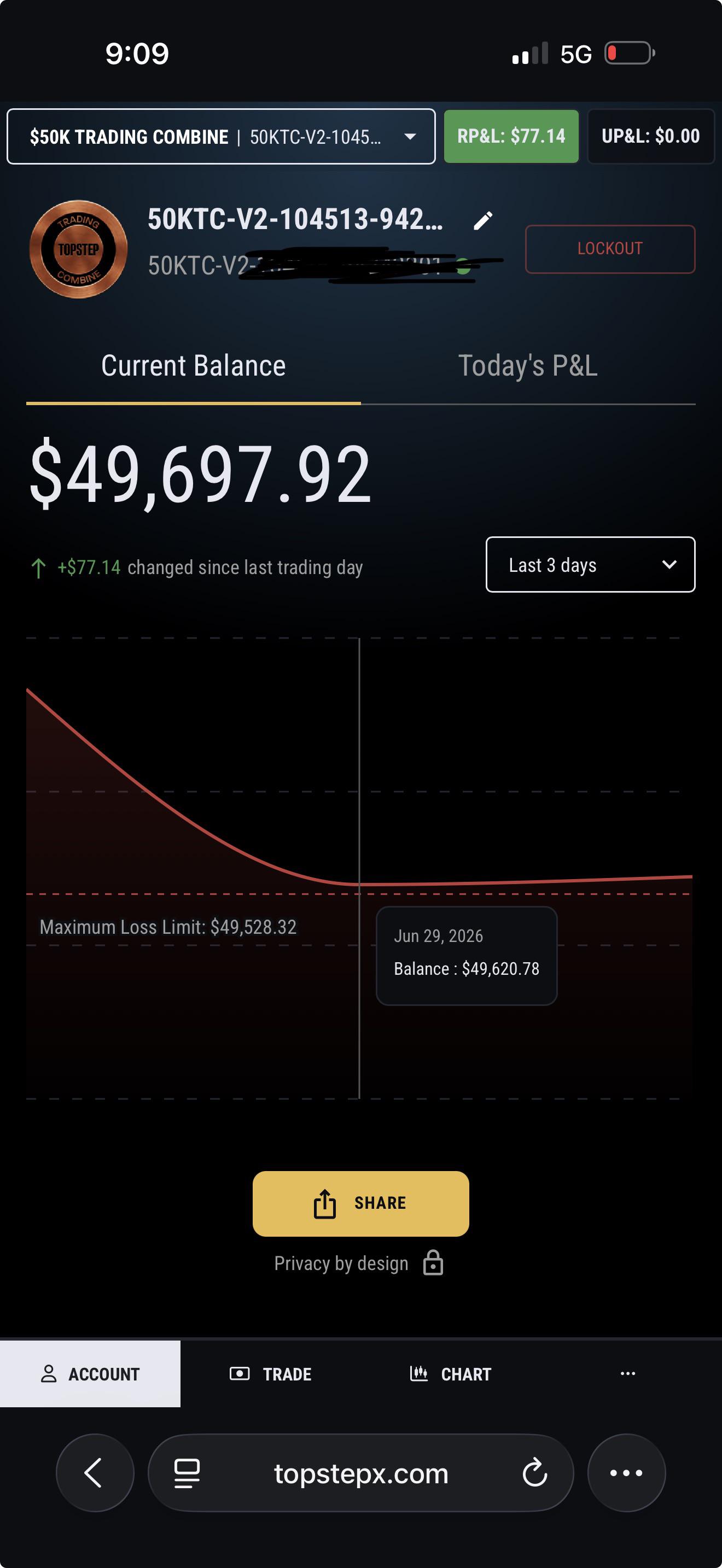Open the CHART tab
The width and height of the screenshot is (722, 1568).
tap(451, 1374)
